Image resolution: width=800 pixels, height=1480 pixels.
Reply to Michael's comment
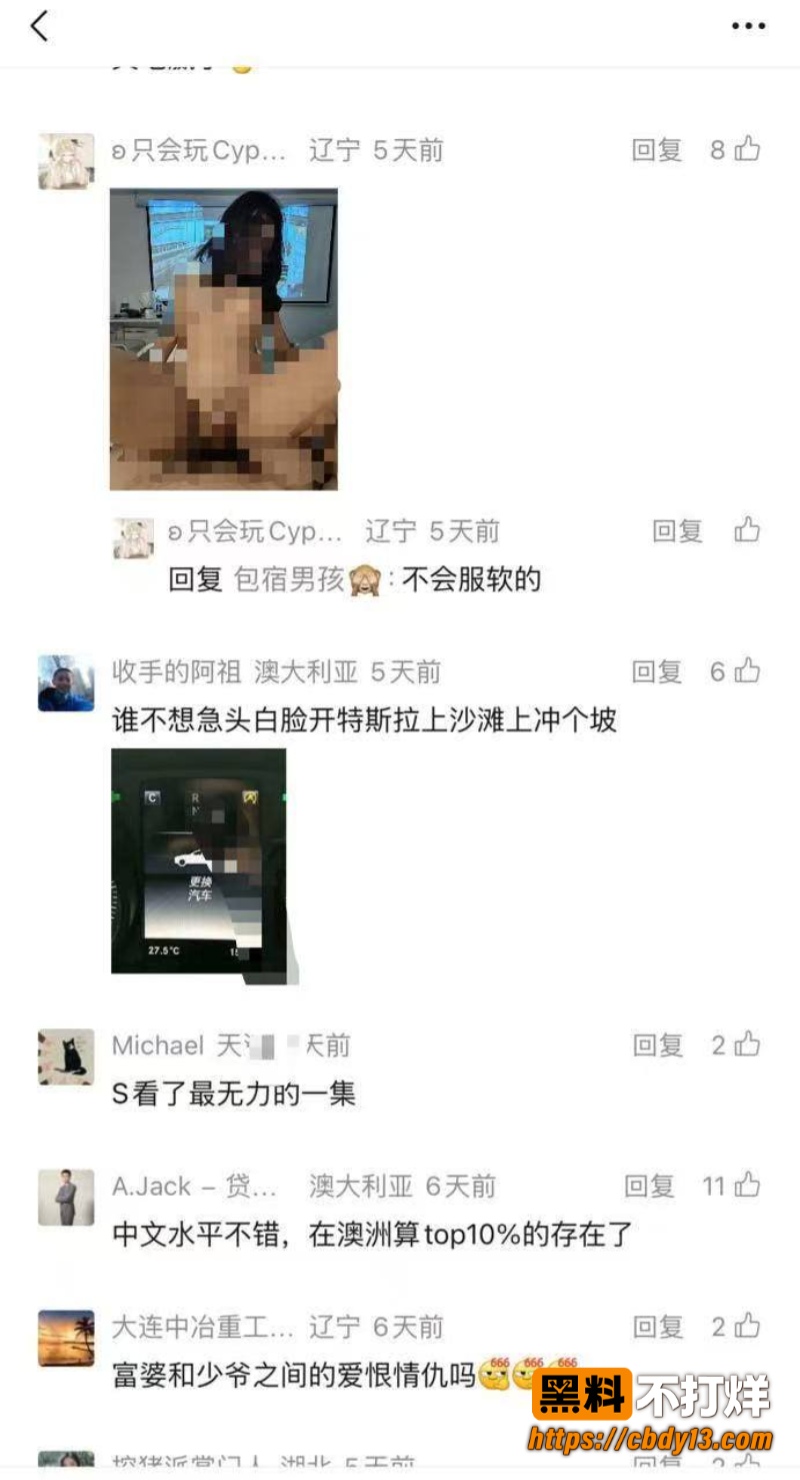click(x=657, y=1046)
